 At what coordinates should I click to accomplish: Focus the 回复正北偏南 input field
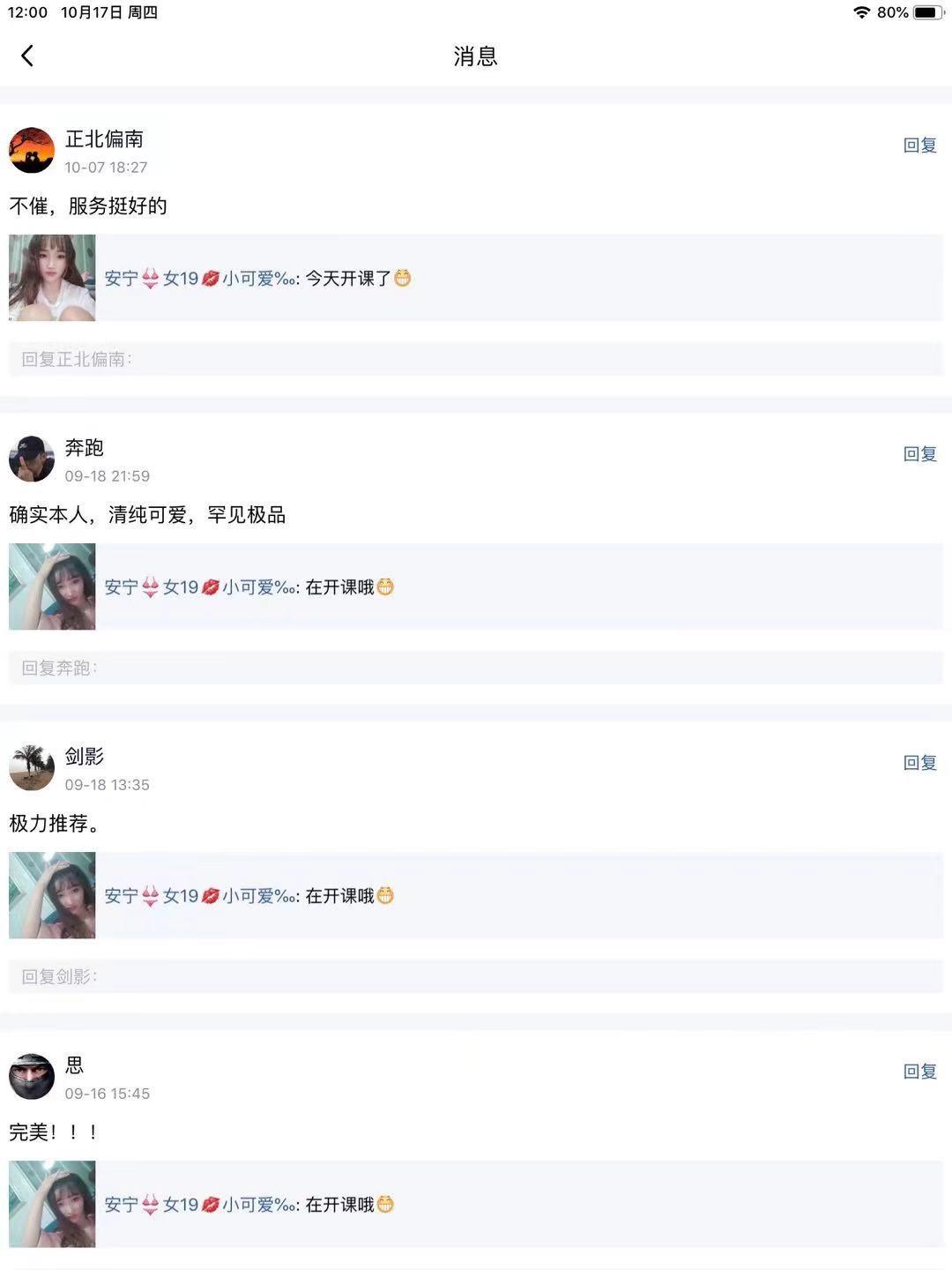(x=476, y=359)
